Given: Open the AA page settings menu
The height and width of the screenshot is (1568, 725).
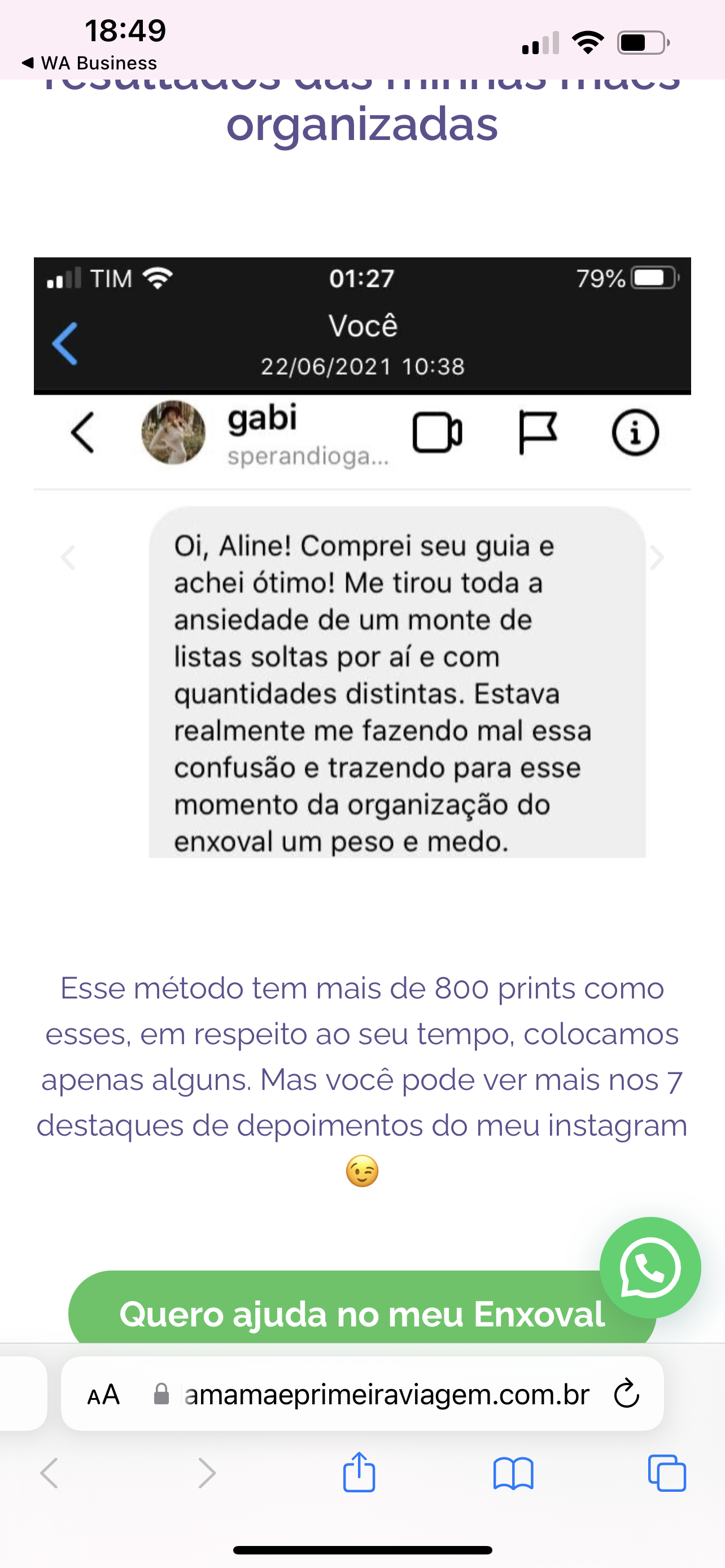Looking at the screenshot, I should [103, 1395].
